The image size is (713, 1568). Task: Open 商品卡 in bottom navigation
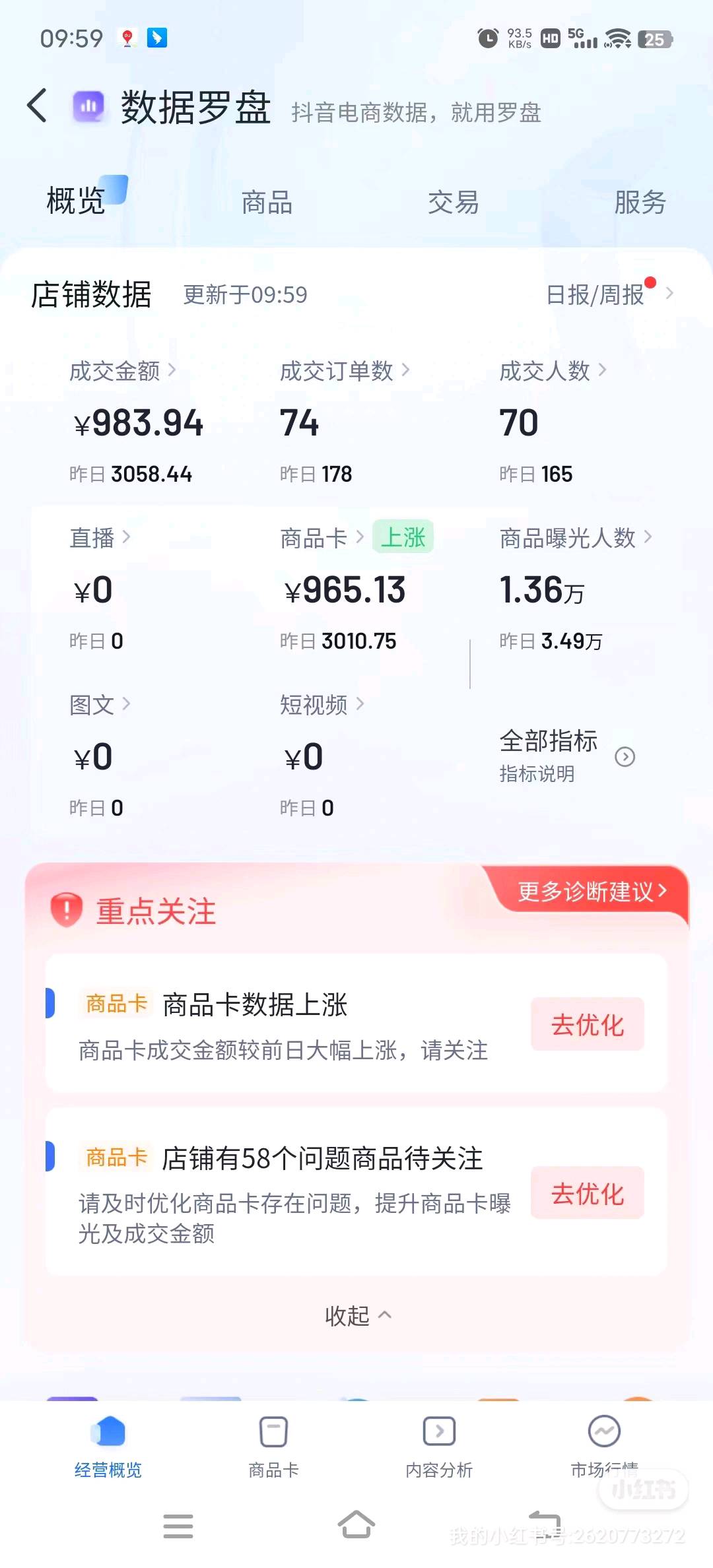tap(273, 1445)
